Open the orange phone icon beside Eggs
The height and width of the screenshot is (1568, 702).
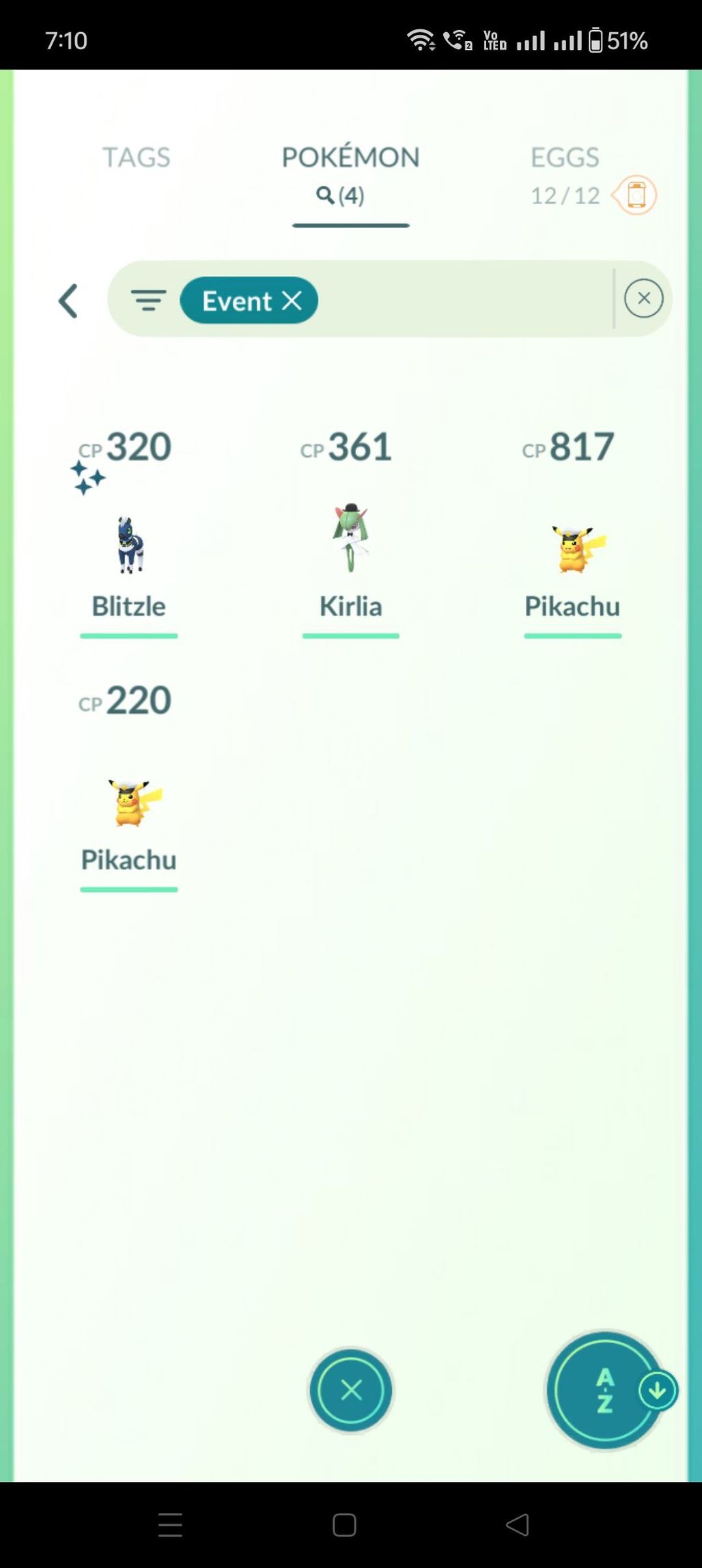[635, 195]
